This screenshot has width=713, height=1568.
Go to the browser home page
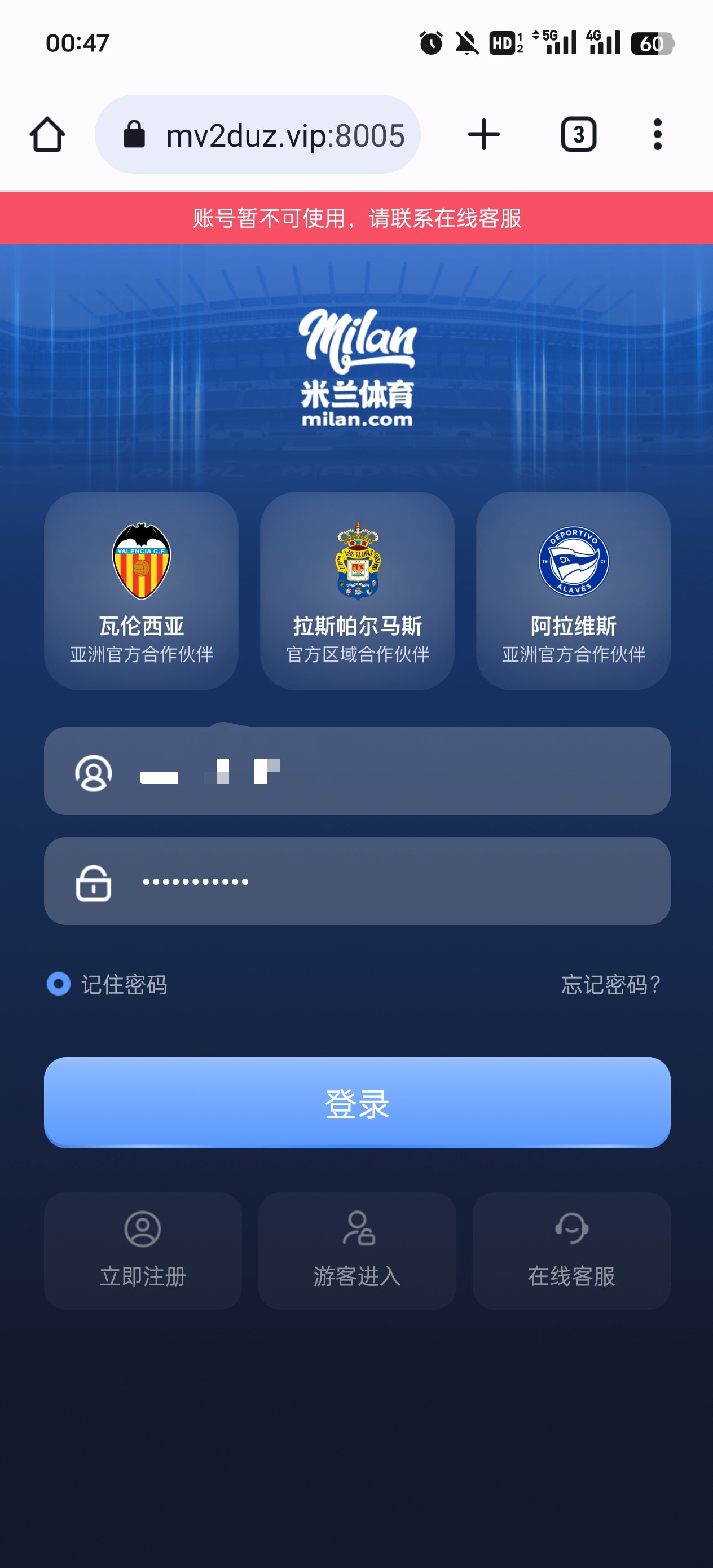pyautogui.click(x=47, y=135)
